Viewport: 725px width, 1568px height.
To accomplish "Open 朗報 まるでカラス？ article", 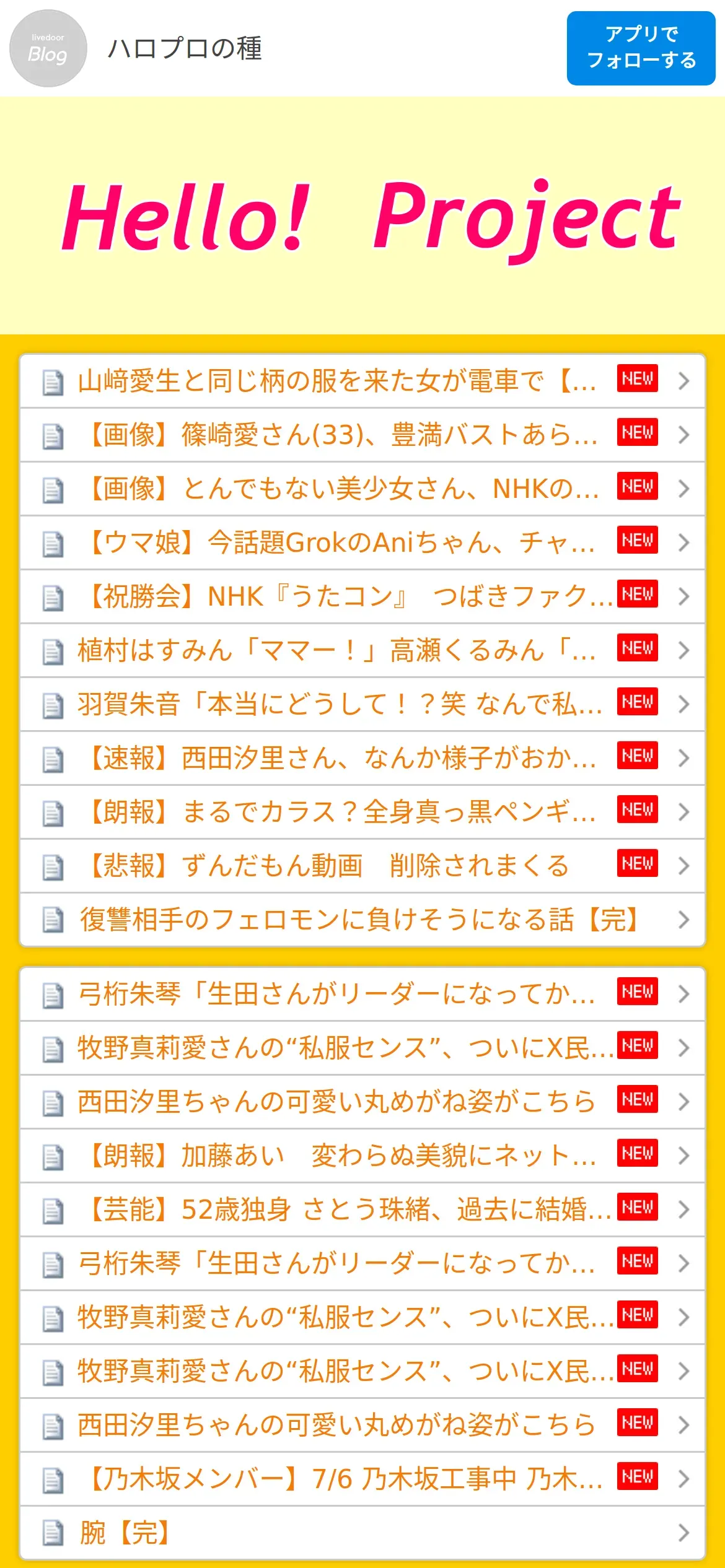I will tap(362, 812).
